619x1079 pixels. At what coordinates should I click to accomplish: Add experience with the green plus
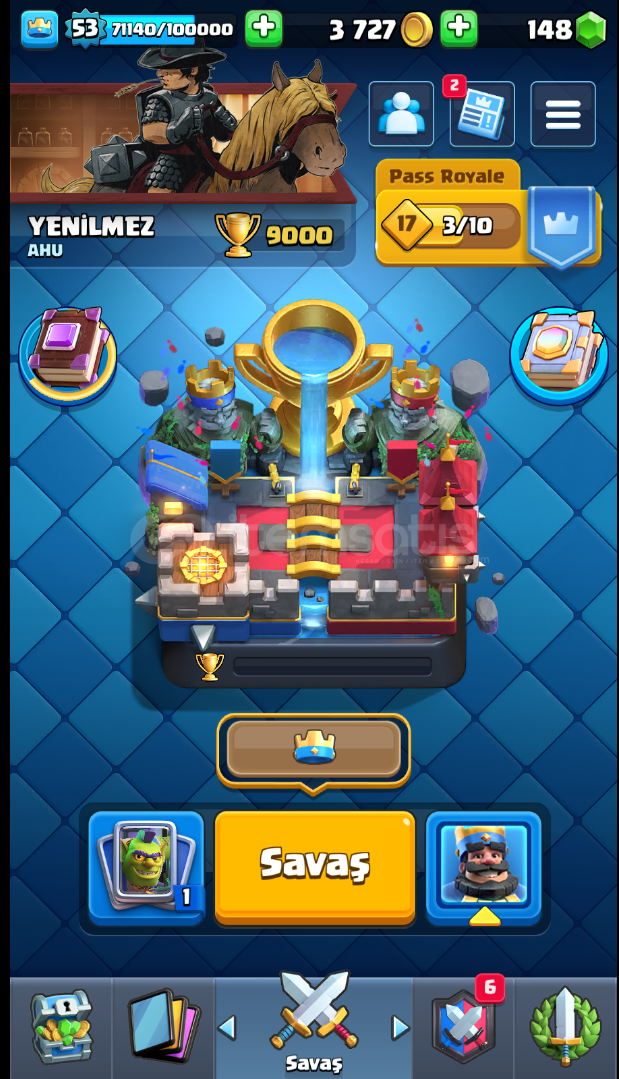click(263, 28)
